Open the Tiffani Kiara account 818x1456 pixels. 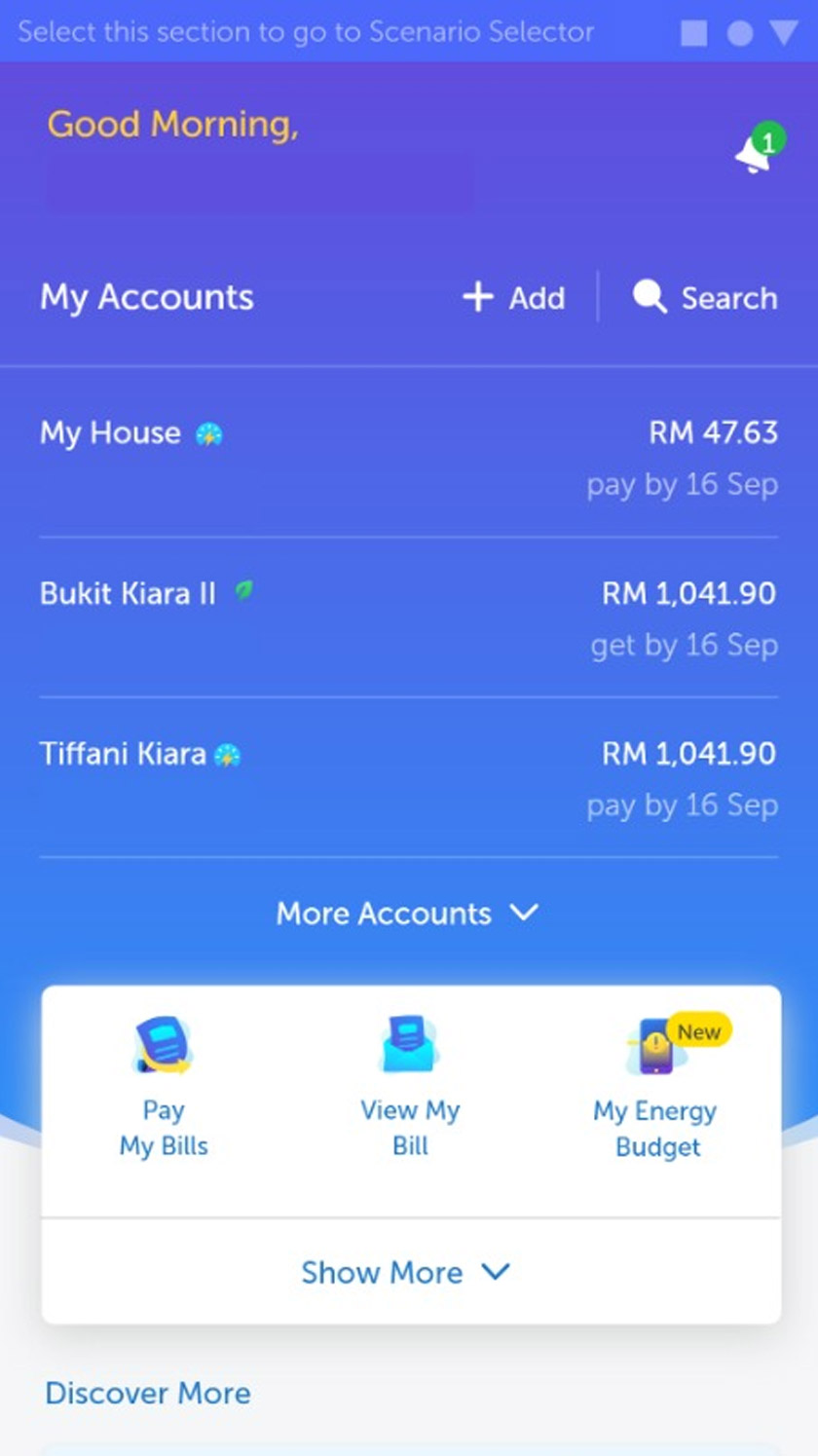click(408, 777)
